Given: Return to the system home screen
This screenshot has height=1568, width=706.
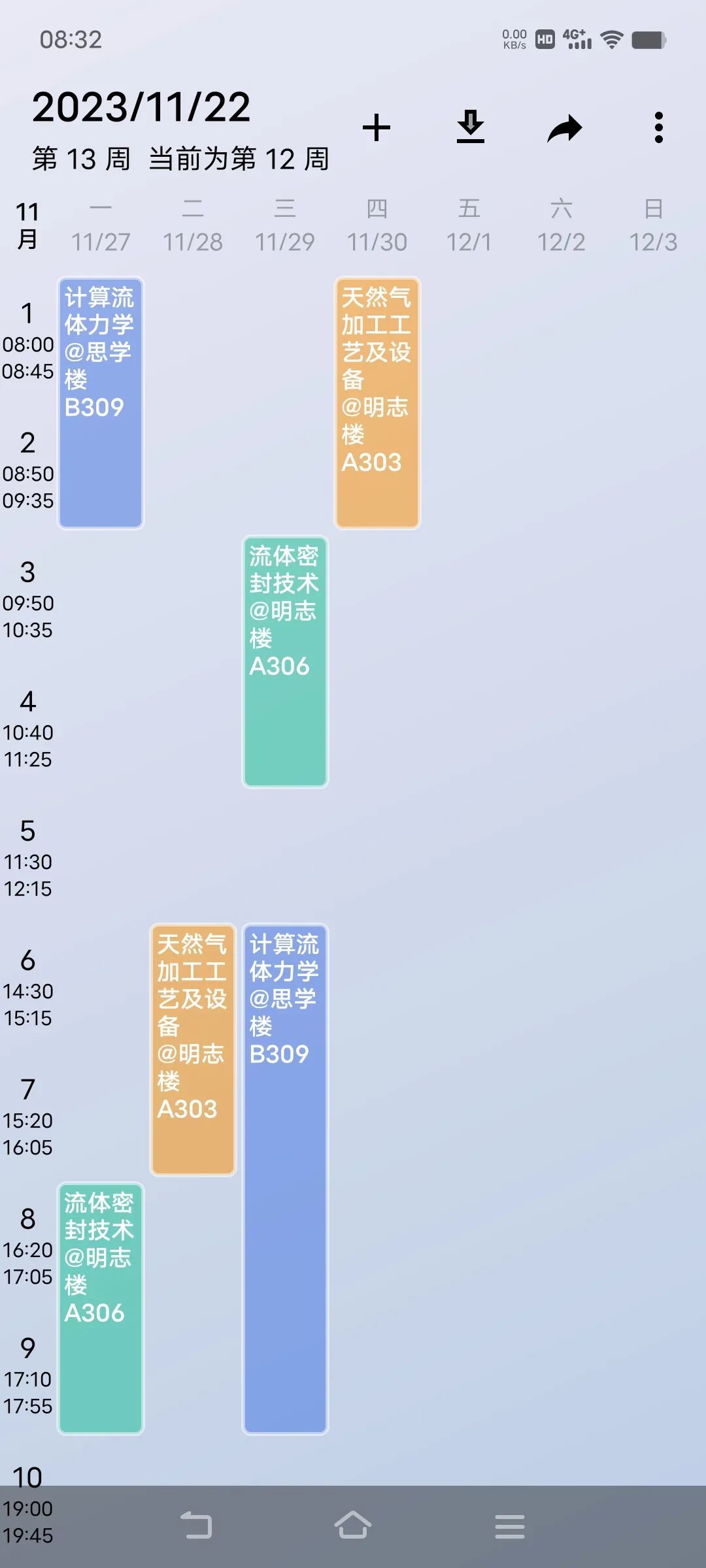Looking at the screenshot, I should [353, 1526].
